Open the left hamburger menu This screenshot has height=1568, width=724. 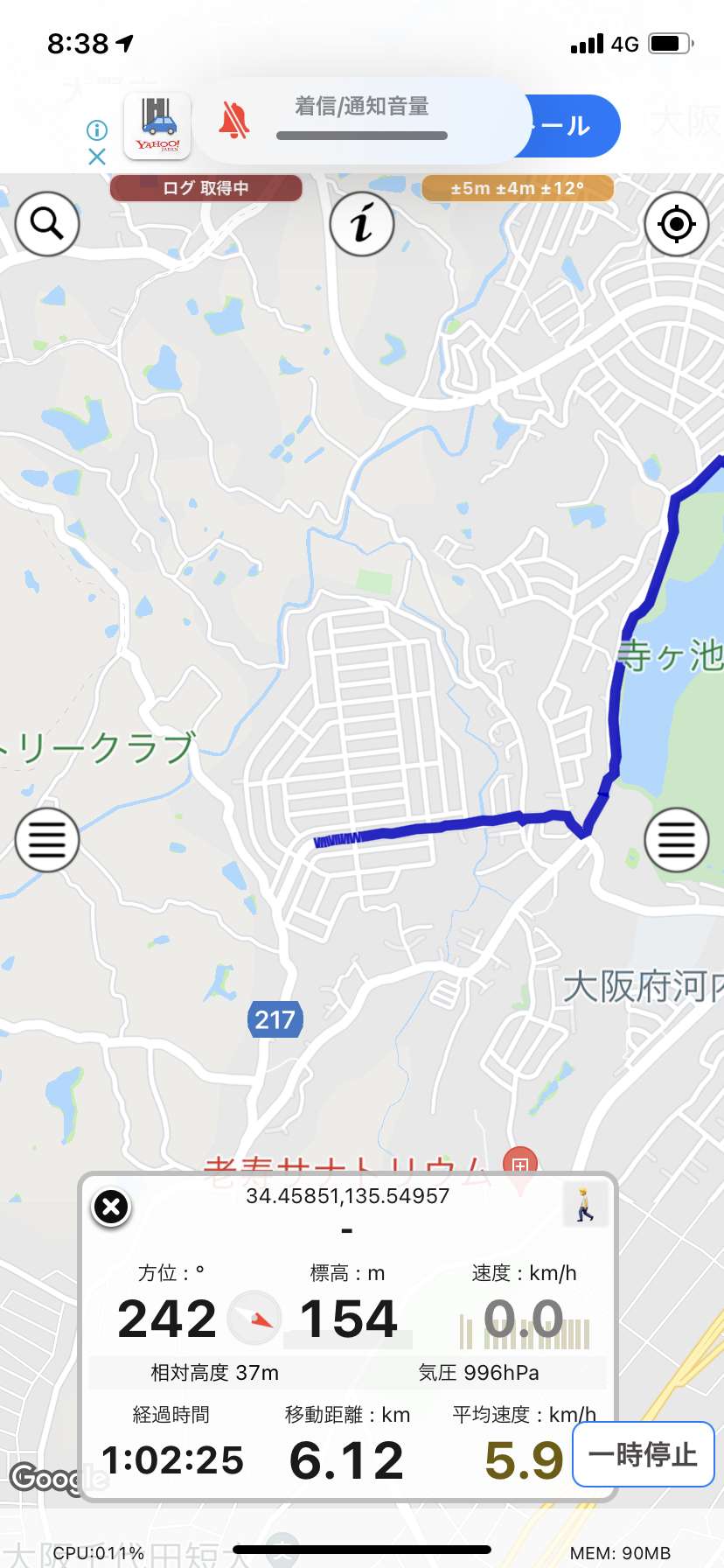click(47, 840)
